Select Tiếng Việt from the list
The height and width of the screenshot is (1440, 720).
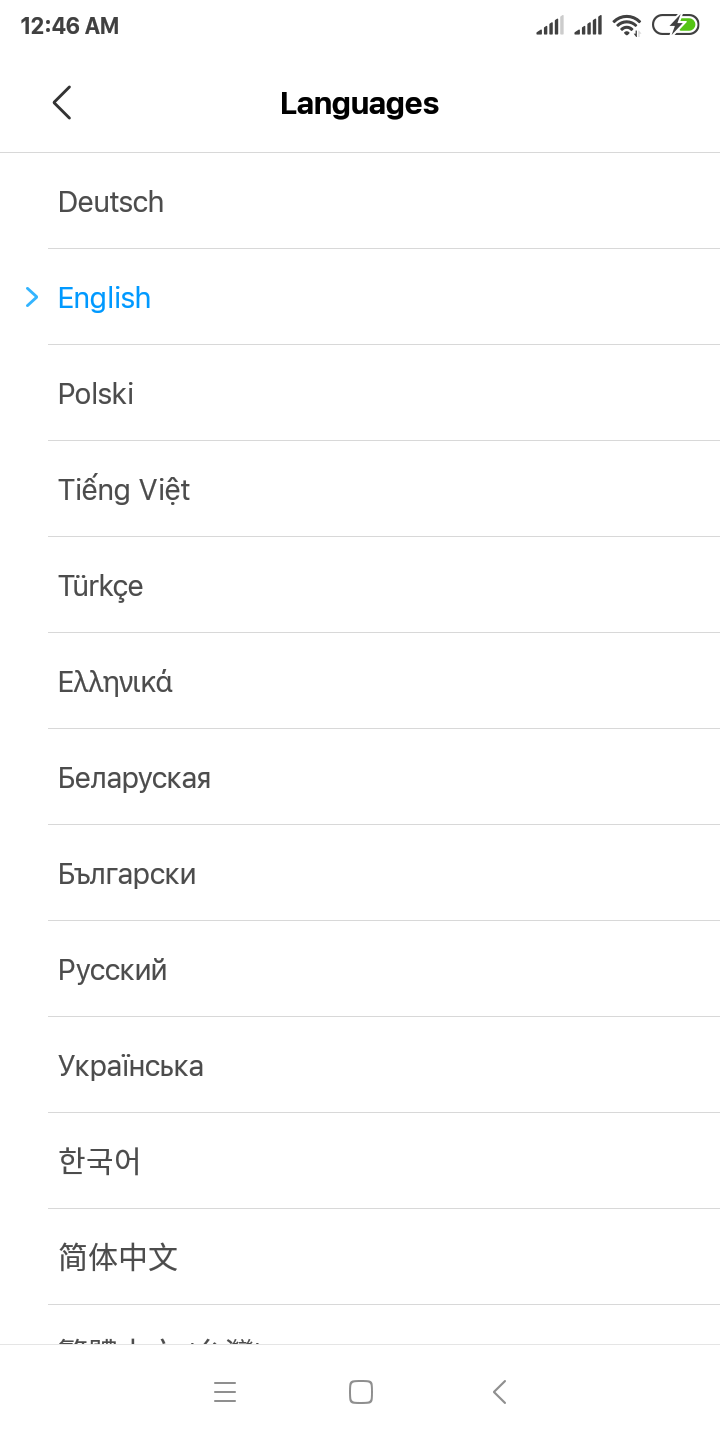(x=360, y=489)
